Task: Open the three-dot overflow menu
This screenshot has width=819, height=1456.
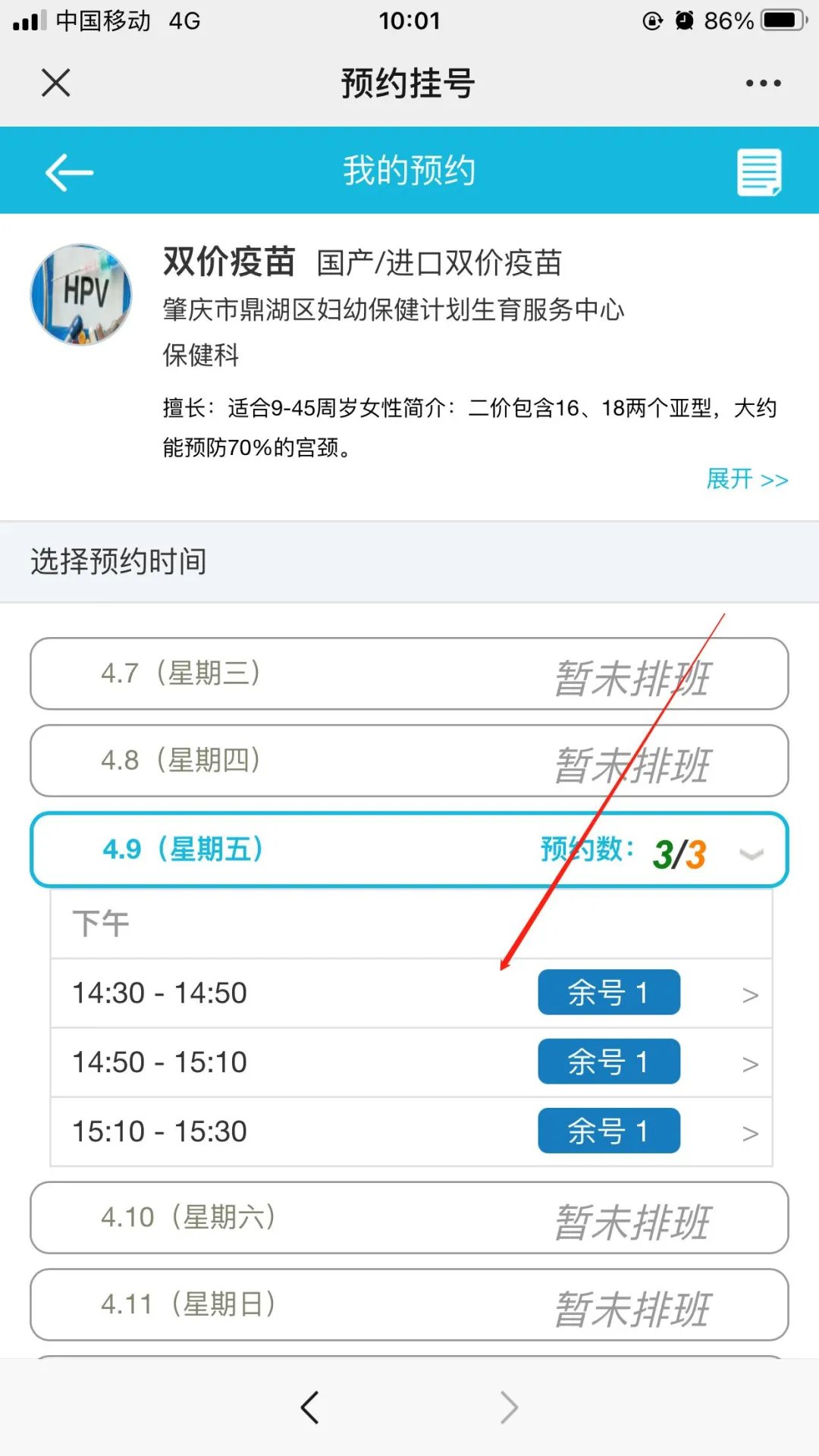Action: pos(763,83)
